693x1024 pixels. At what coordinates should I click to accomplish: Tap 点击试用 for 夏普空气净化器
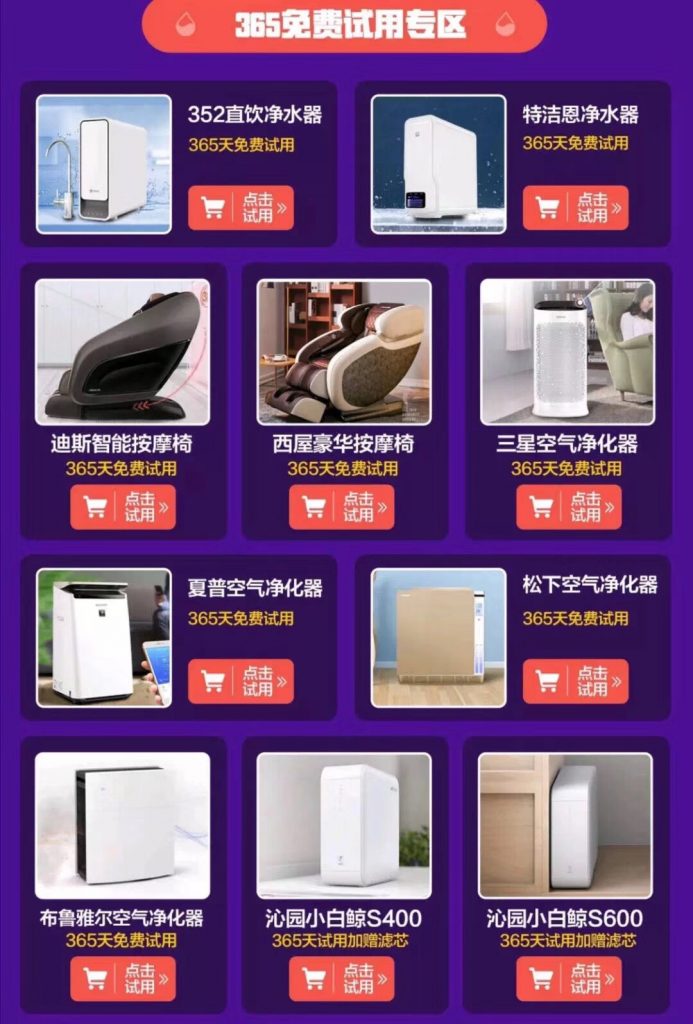tap(241, 681)
